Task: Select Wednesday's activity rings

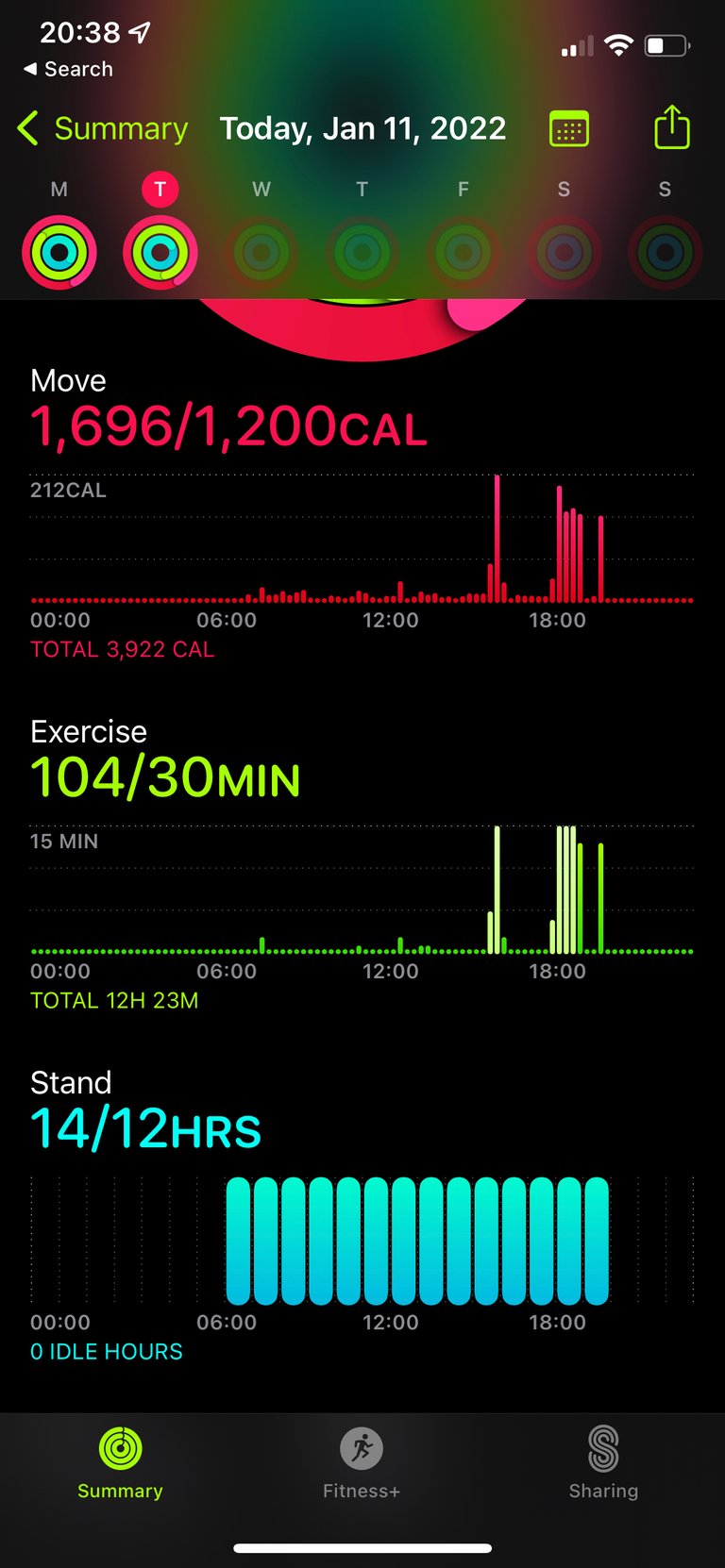Action: click(x=261, y=252)
